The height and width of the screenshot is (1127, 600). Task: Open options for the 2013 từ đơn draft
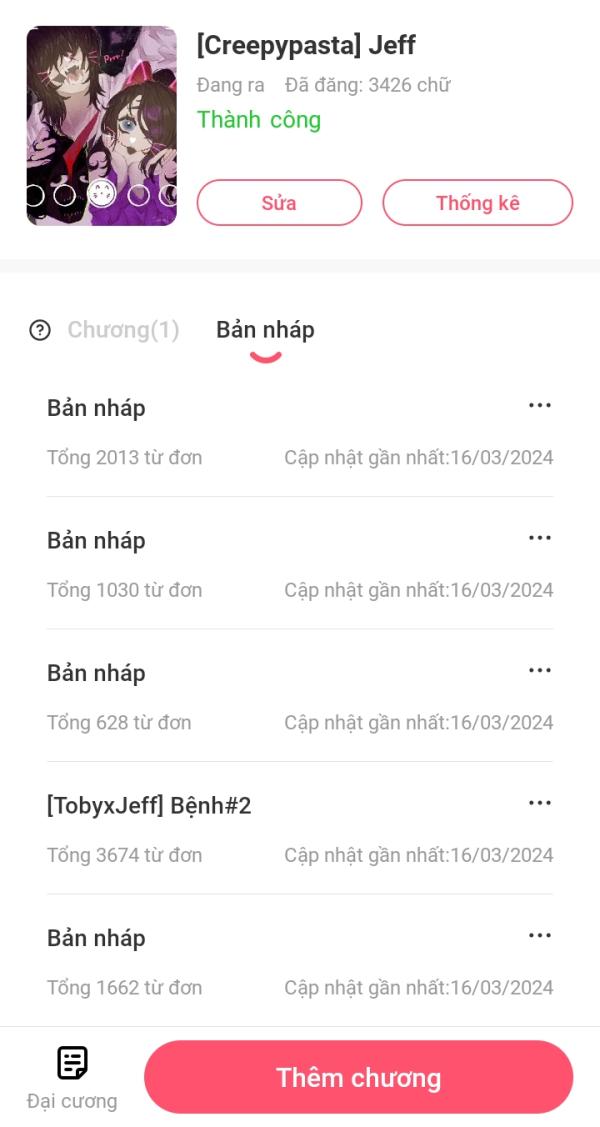(540, 406)
